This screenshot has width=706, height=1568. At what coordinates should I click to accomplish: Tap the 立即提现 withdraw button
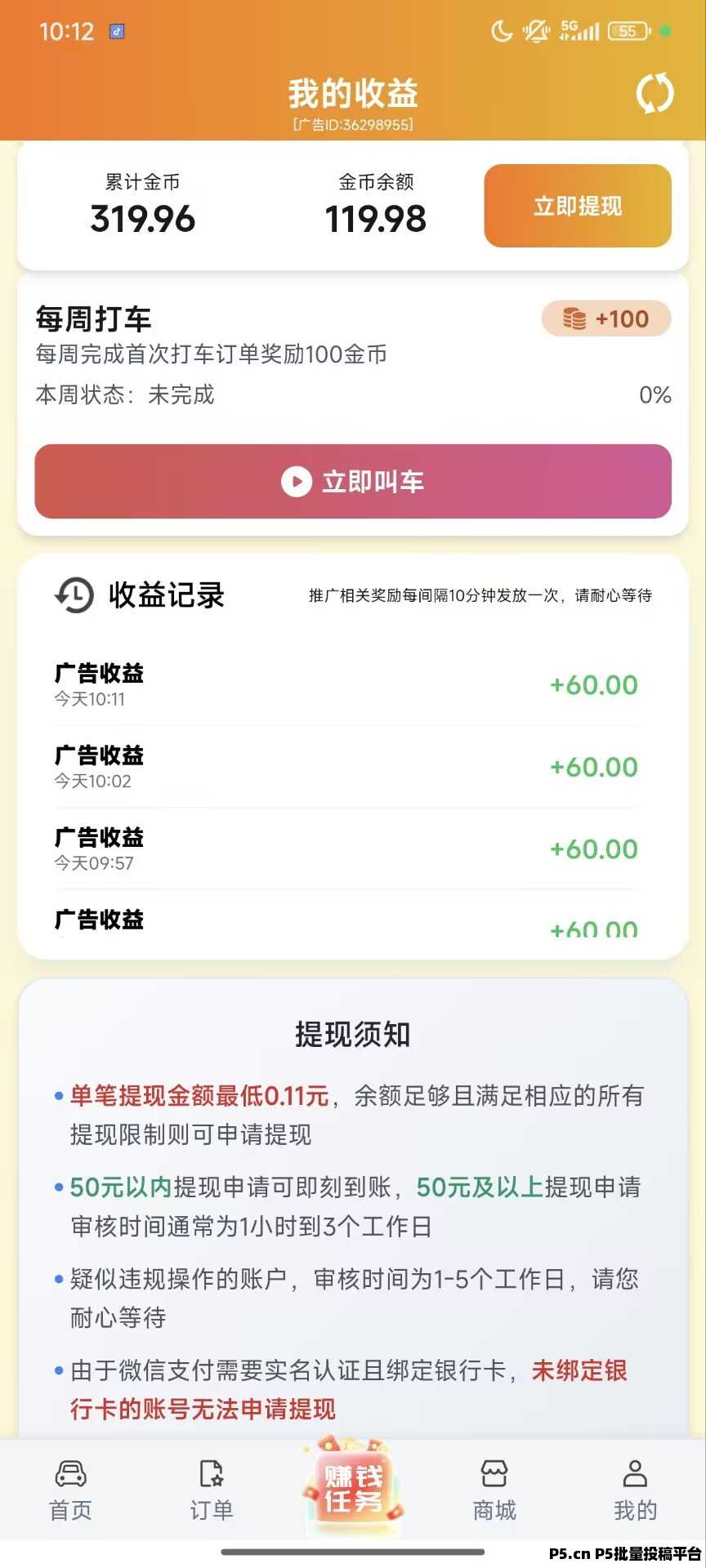click(x=578, y=206)
